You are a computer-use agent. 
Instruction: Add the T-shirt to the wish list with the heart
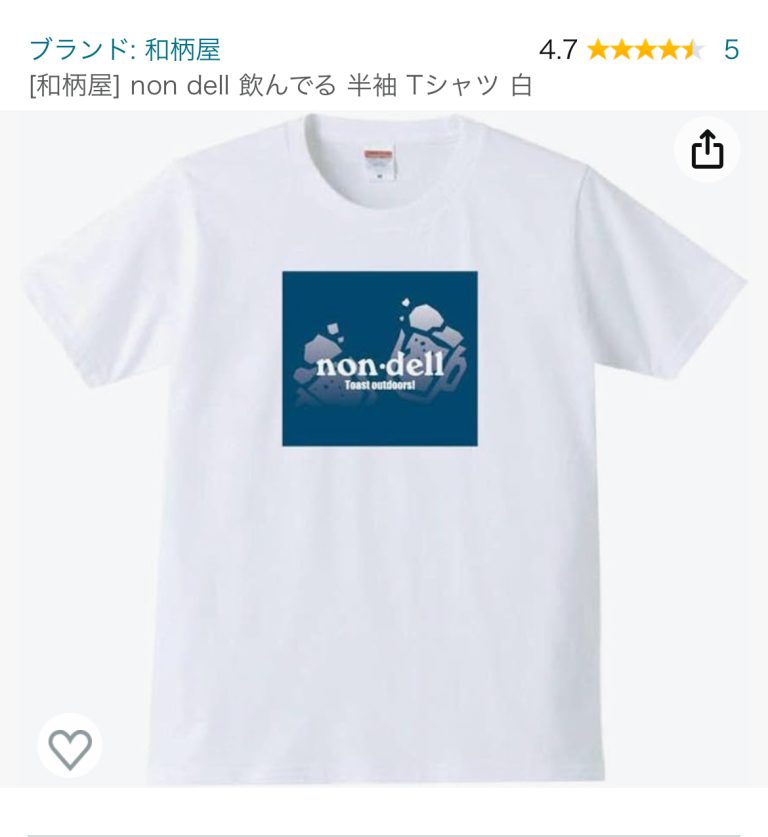click(70, 747)
